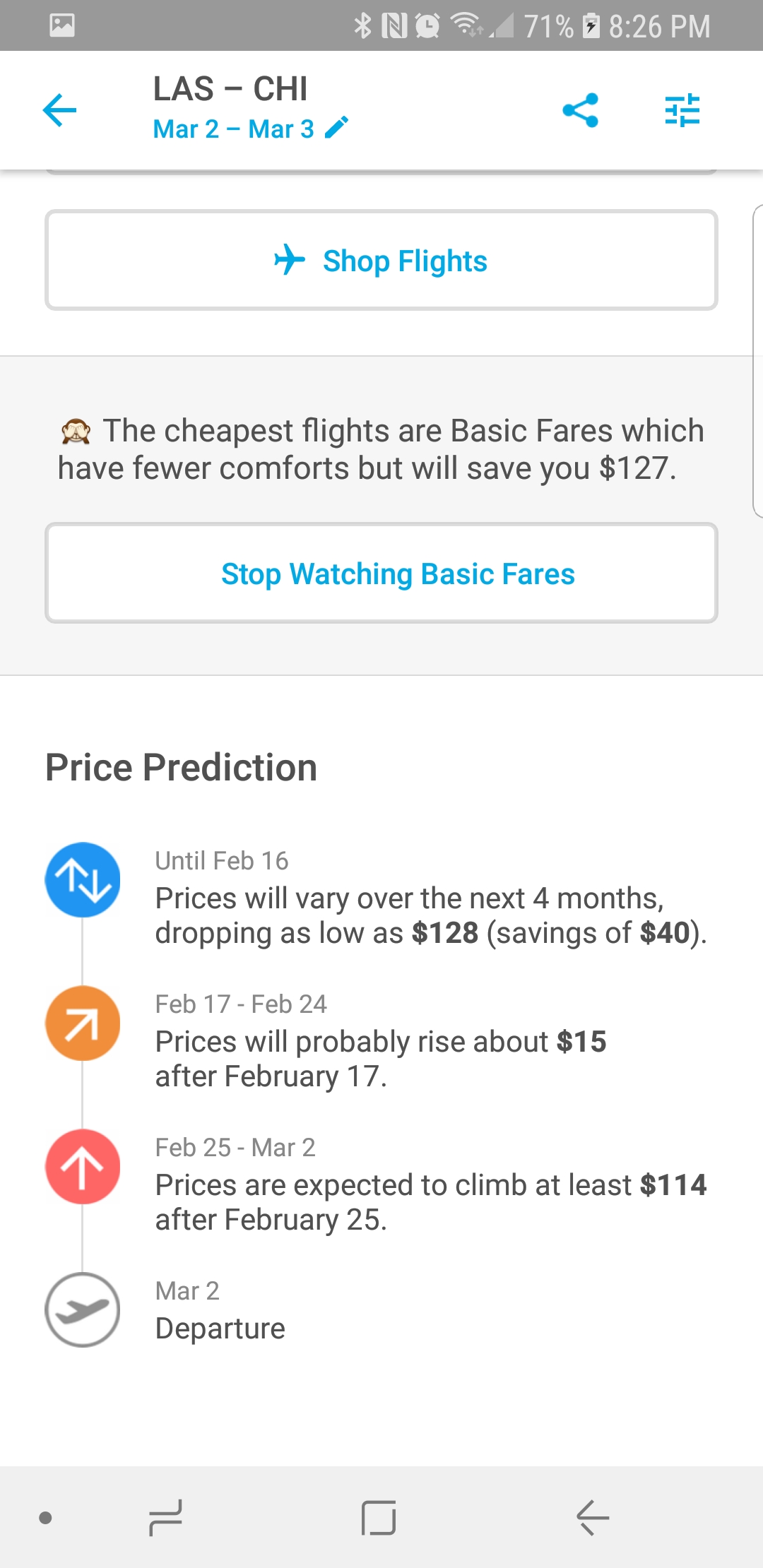Open recent apps from navigation bar
Image resolution: width=763 pixels, height=1568 pixels.
(165, 1517)
